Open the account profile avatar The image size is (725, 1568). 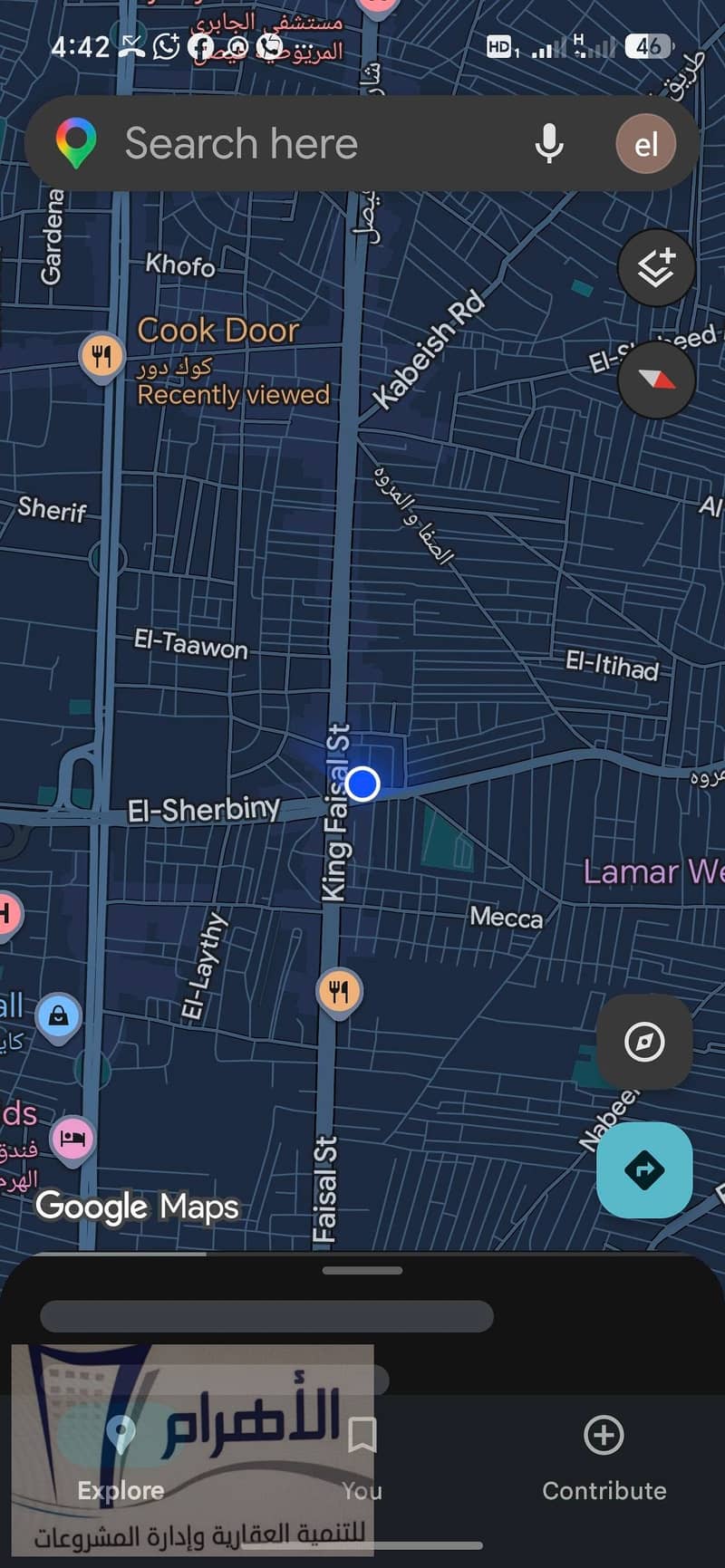click(645, 144)
